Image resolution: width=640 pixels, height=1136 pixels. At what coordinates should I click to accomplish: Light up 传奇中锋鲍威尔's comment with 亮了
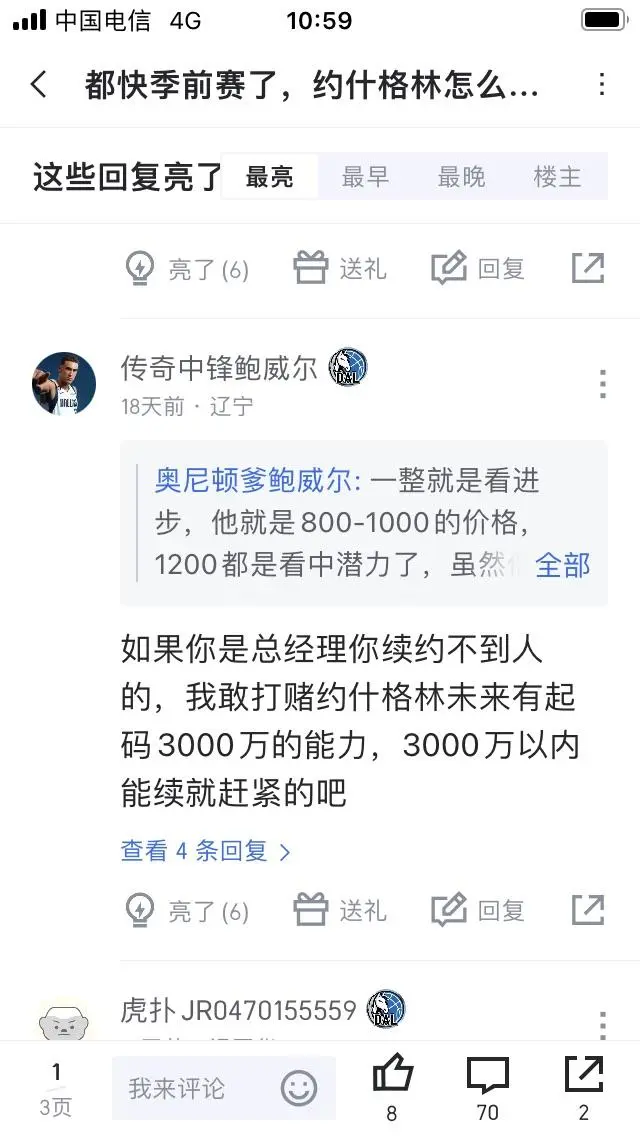[186, 911]
